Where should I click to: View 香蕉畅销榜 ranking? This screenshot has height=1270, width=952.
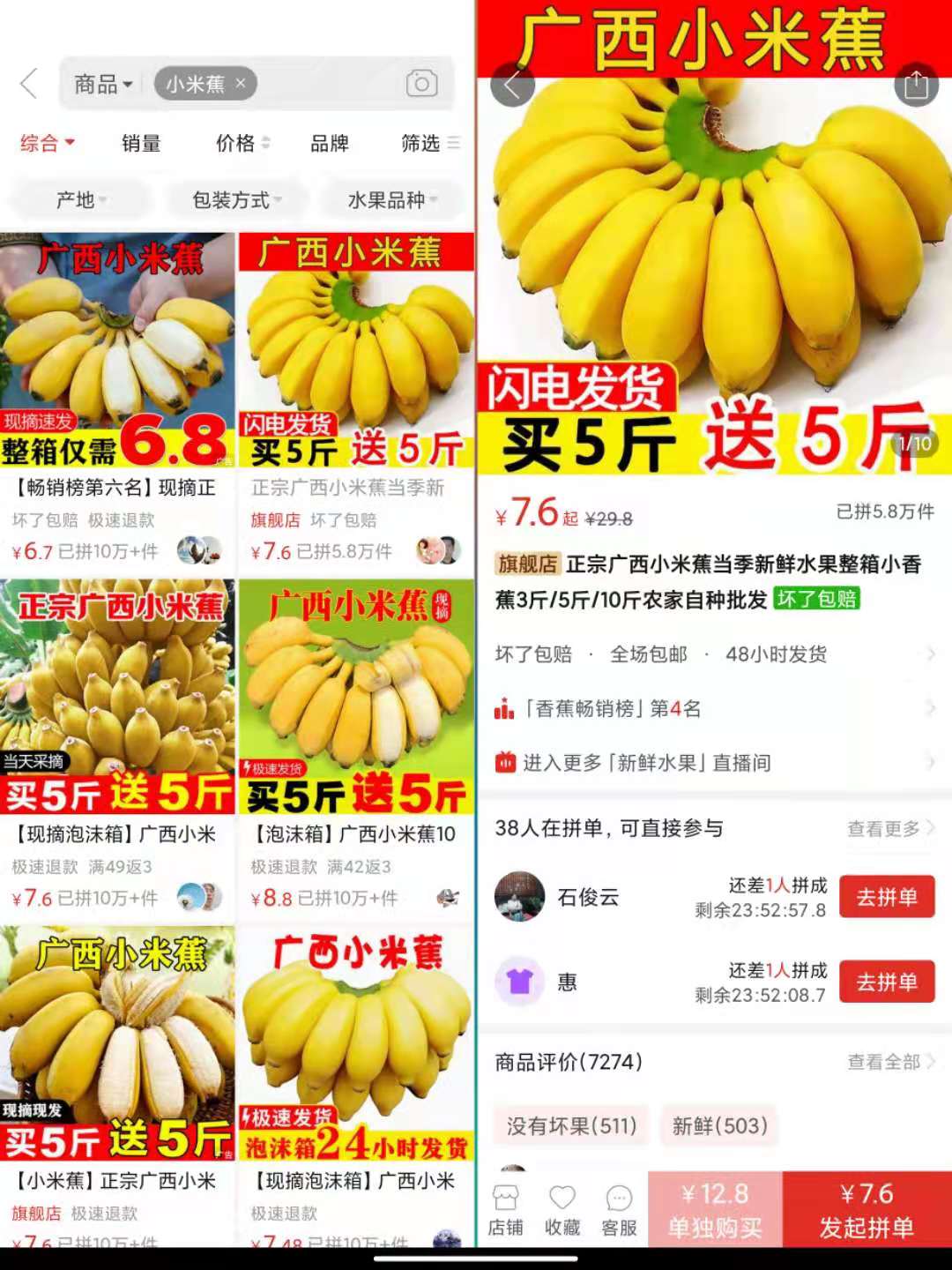coord(714,708)
